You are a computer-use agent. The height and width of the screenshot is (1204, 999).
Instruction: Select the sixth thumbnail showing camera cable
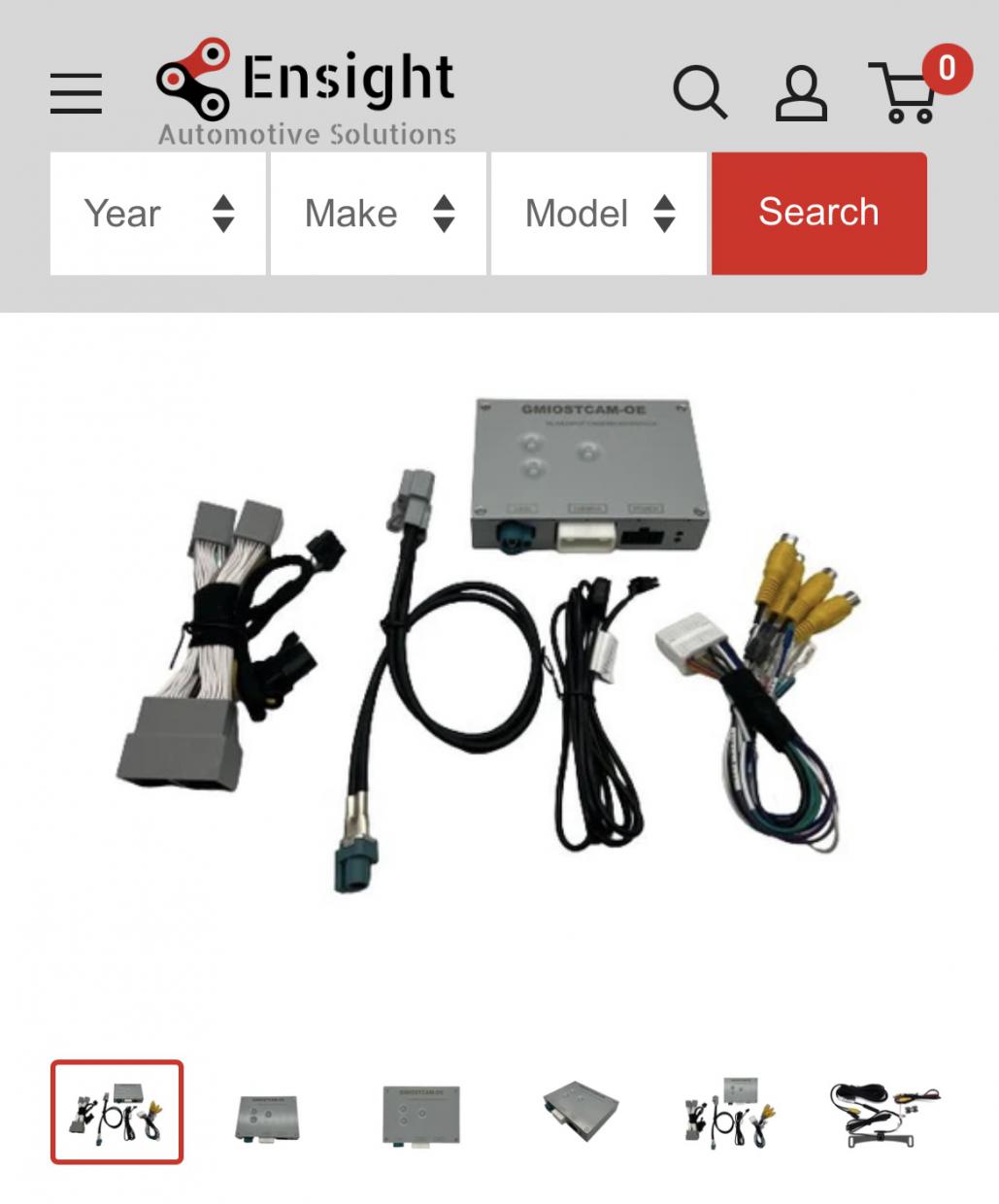point(884,1114)
